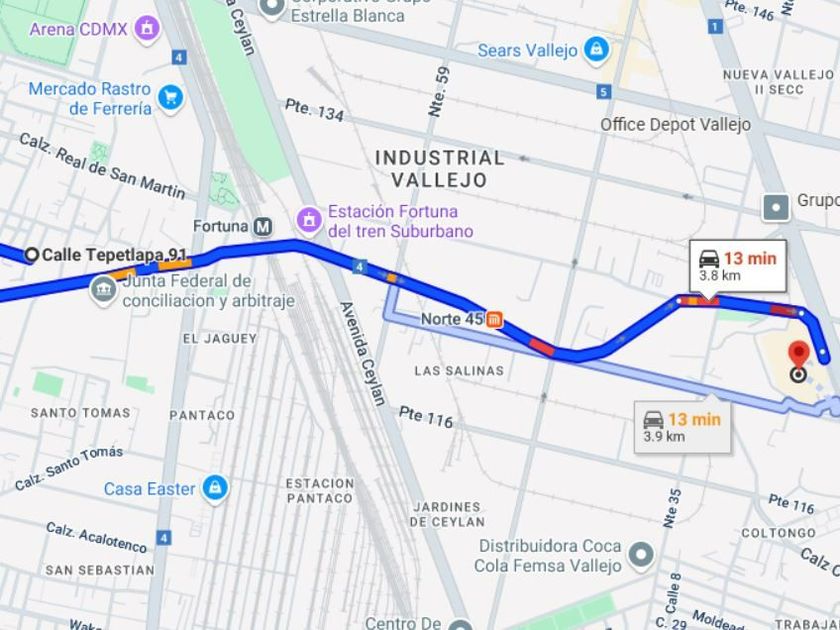
Task: Open Grupo Estrella Blanca place pin
Action: point(272,8)
